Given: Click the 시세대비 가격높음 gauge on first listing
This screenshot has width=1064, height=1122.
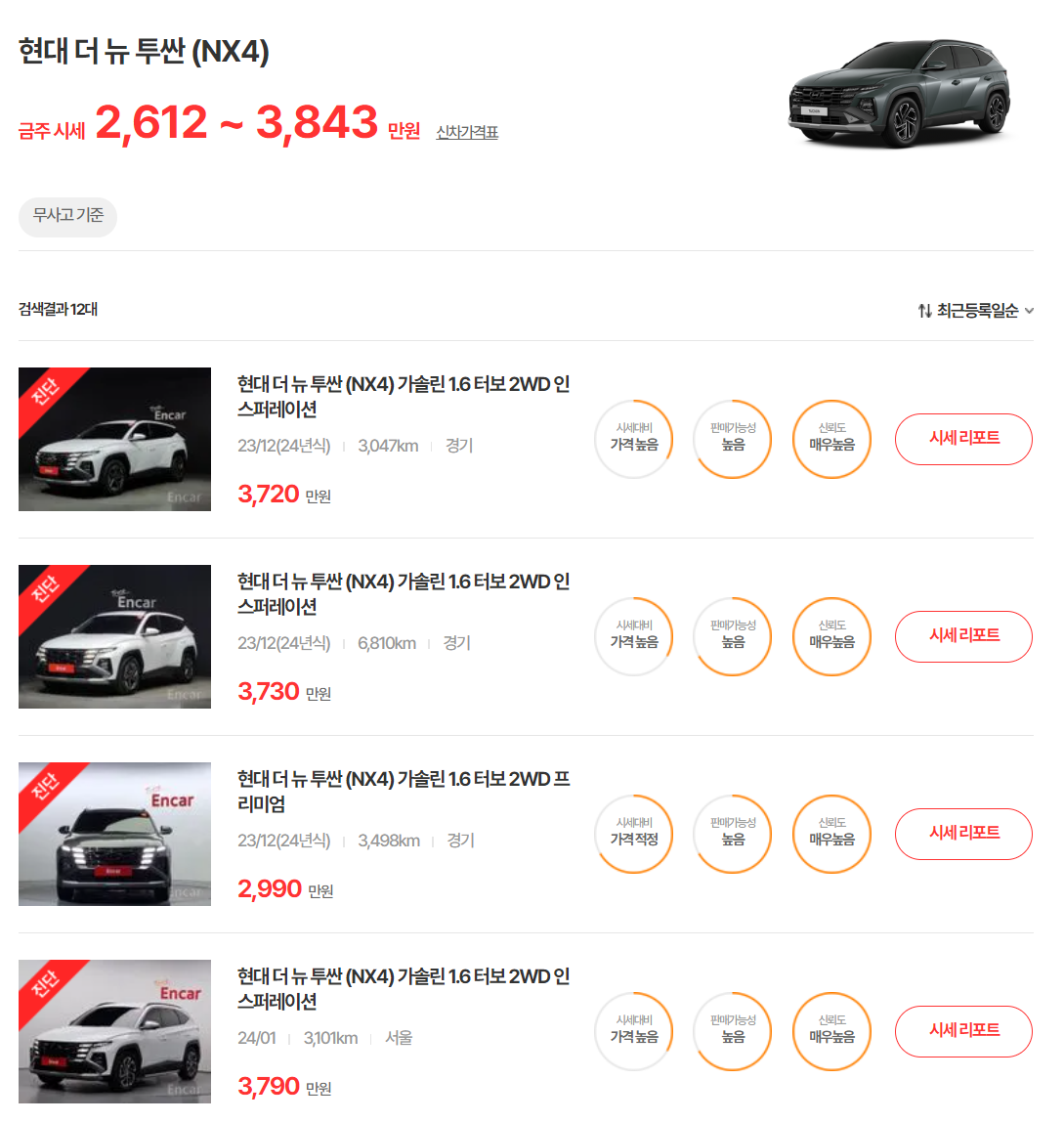Looking at the screenshot, I should point(633,439).
